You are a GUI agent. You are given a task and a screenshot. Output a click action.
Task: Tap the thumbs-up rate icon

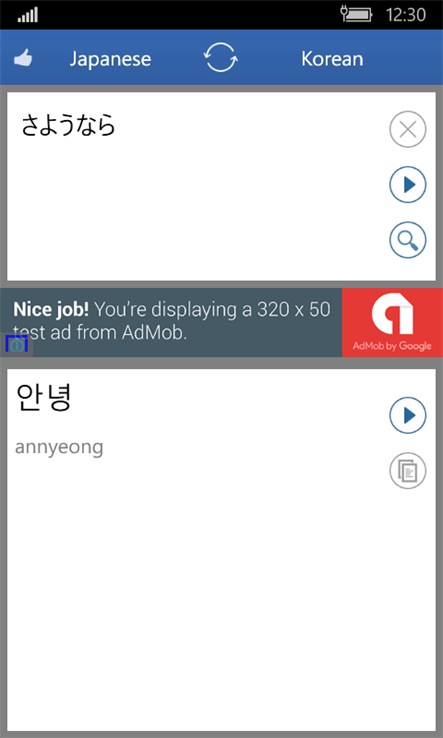[x=23, y=59]
